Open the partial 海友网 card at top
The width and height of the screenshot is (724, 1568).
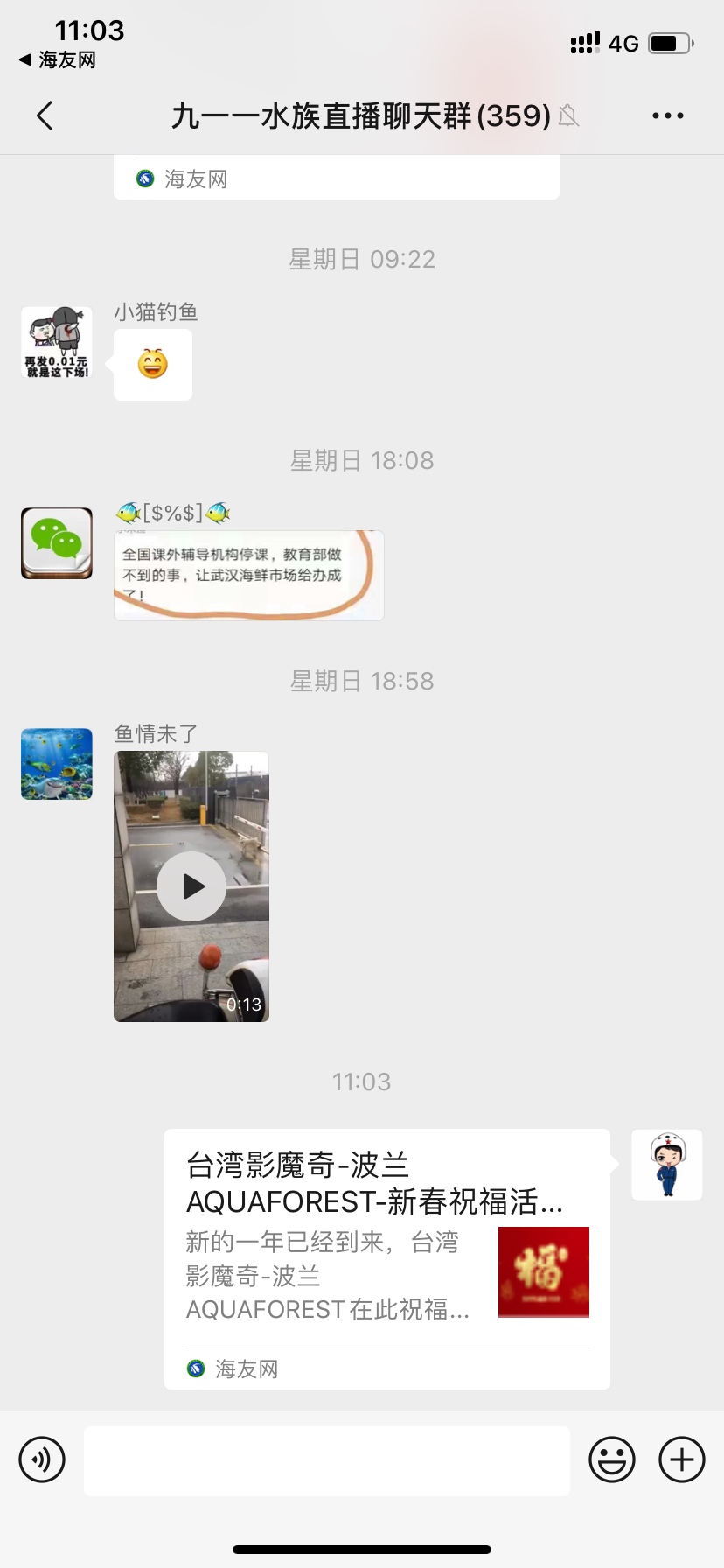[x=336, y=178]
